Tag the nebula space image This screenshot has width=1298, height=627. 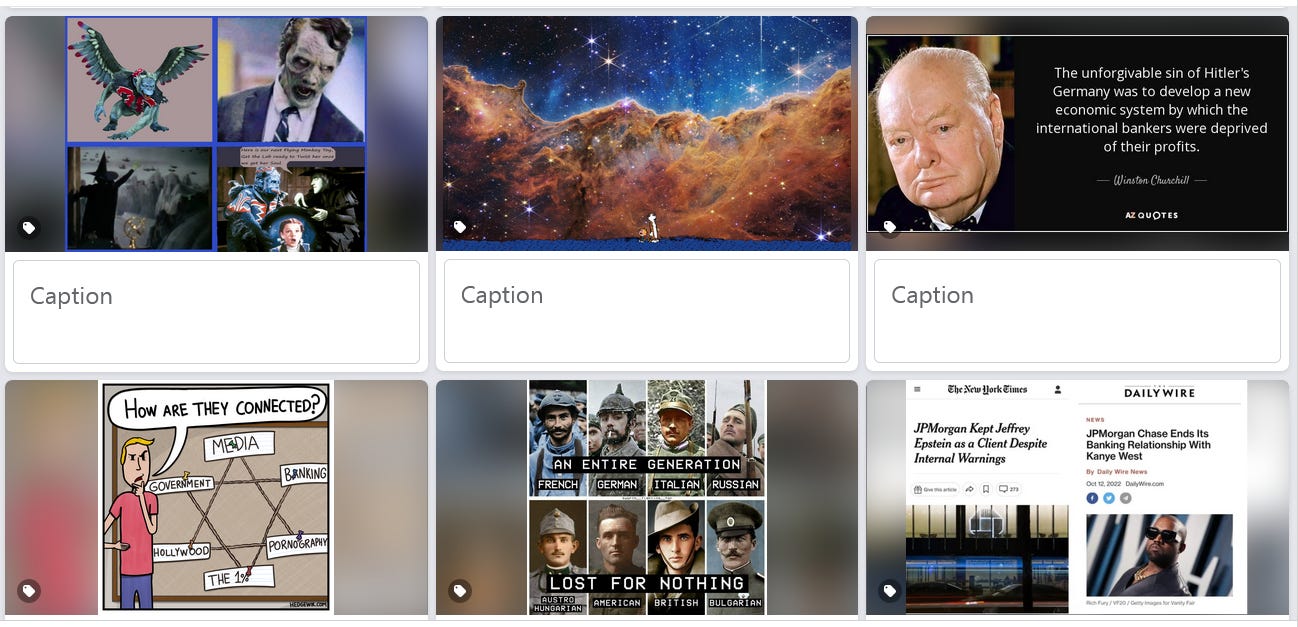[459, 227]
